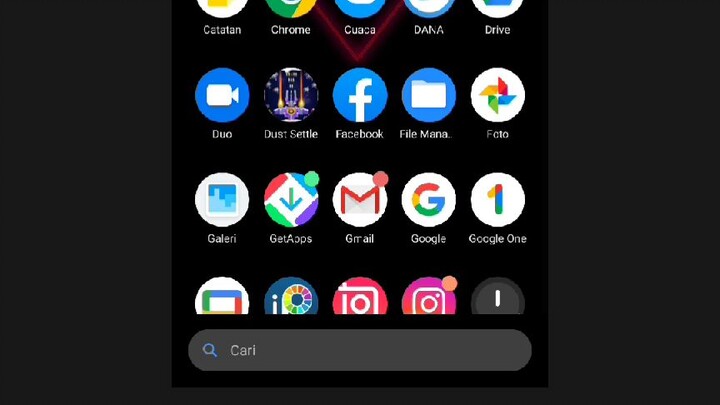Open the Instagram app

pyautogui.click(x=428, y=300)
